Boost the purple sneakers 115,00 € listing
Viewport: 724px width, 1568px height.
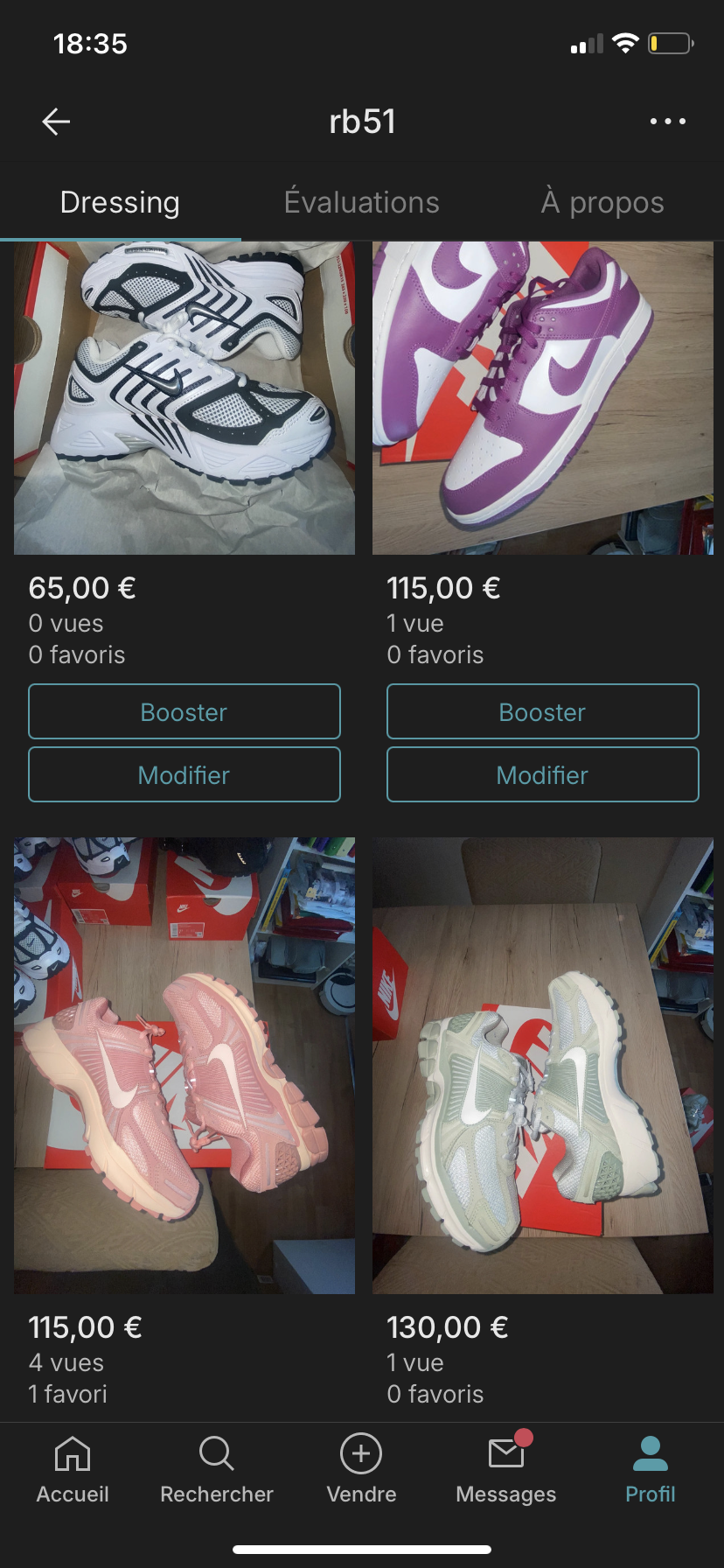(543, 711)
